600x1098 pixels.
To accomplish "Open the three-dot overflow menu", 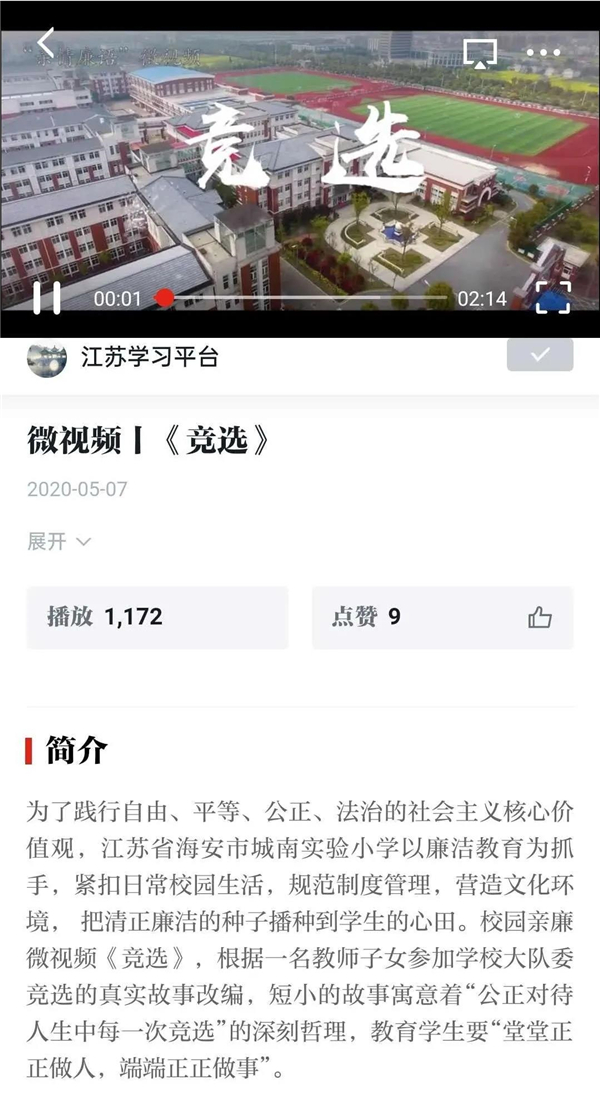I will pos(543,53).
